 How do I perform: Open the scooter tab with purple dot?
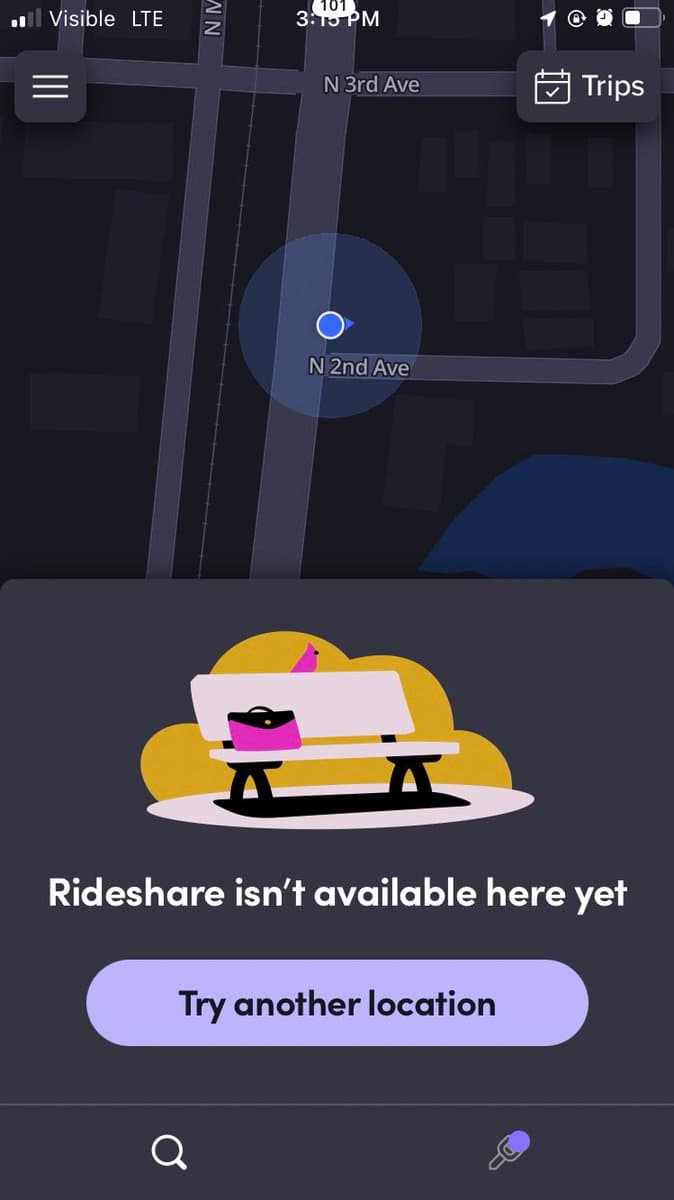(x=507, y=1152)
